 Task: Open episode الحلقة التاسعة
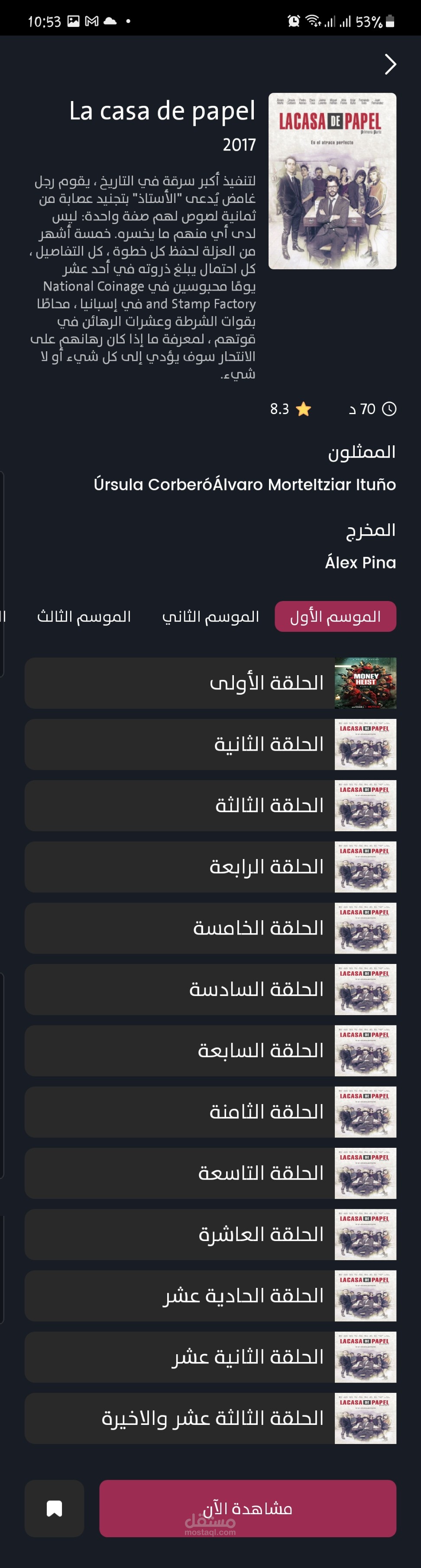point(210,1173)
